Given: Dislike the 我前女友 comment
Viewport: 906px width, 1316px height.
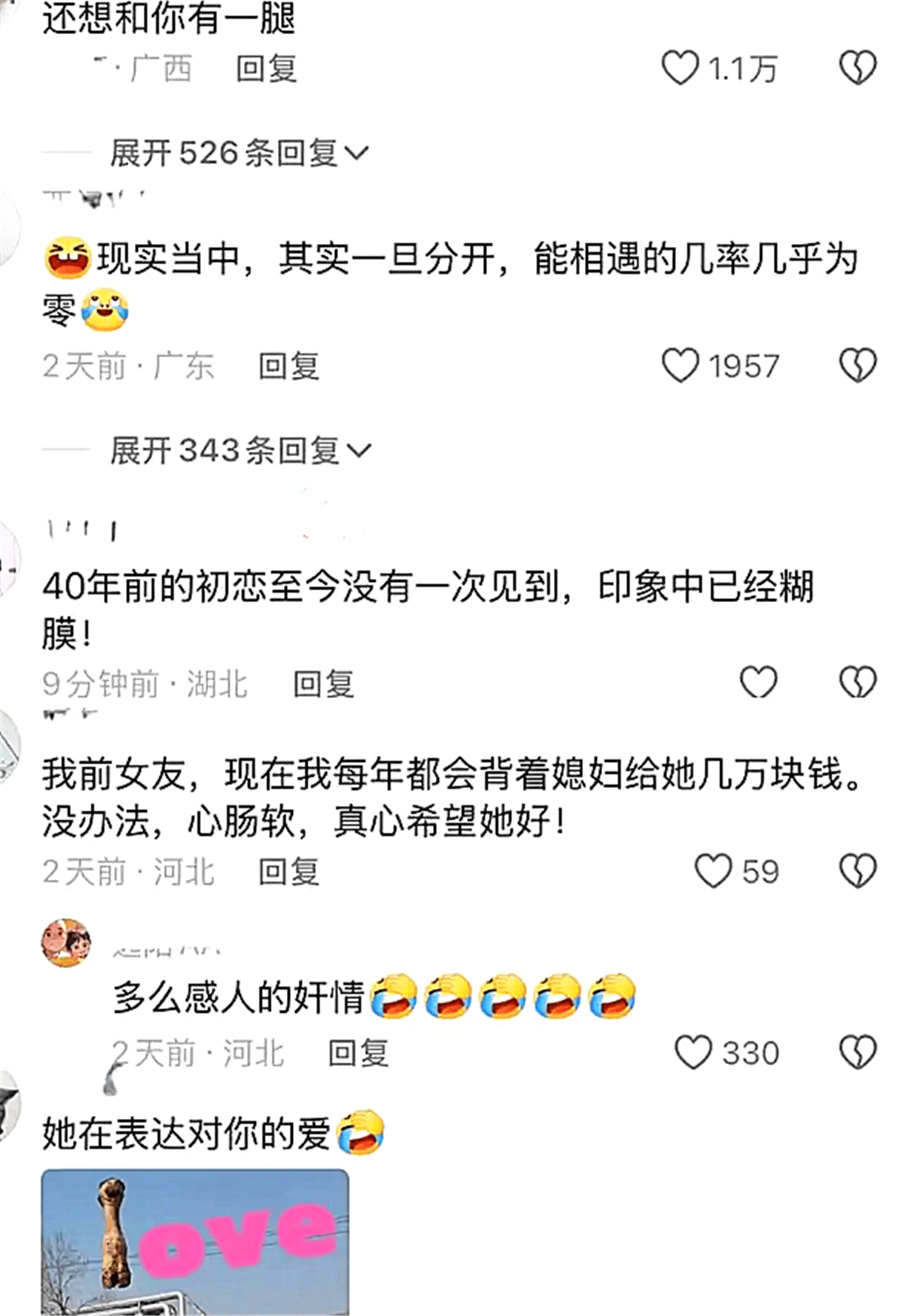Looking at the screenshot, I should pos(857,871).
